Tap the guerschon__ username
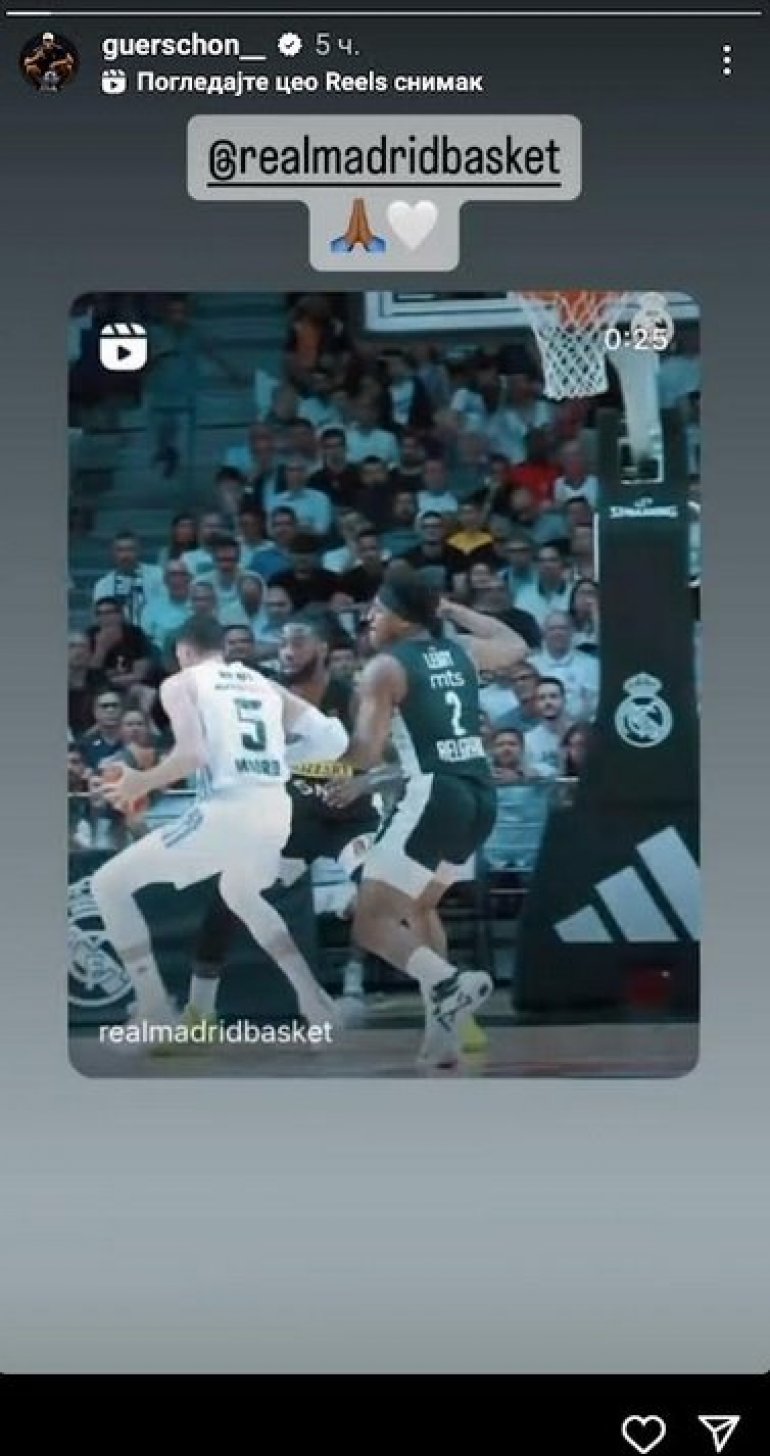This screenshot has height=1456, width=770. (x=183, y=45)
